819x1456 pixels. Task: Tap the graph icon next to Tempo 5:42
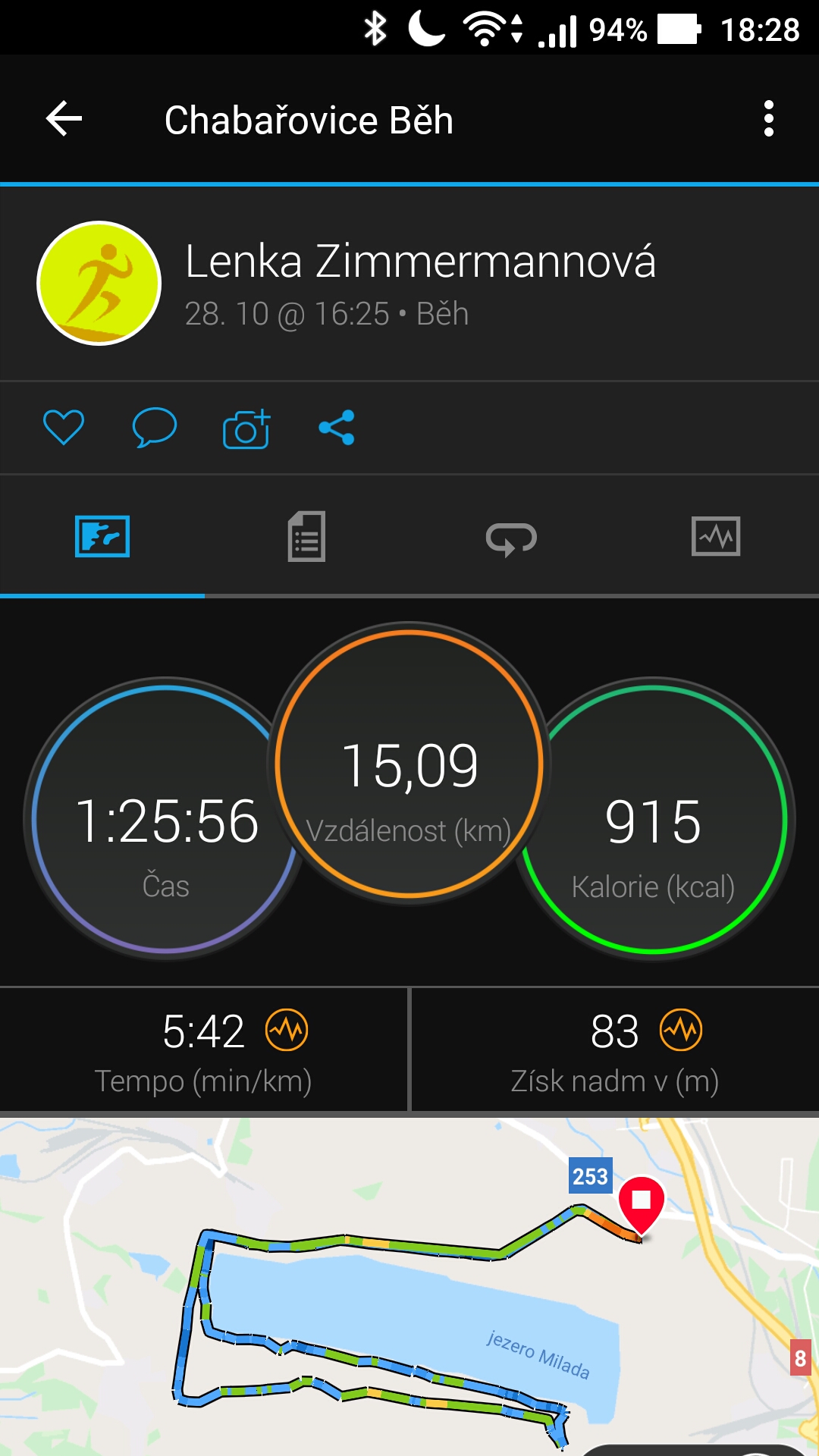[287, 1030]
